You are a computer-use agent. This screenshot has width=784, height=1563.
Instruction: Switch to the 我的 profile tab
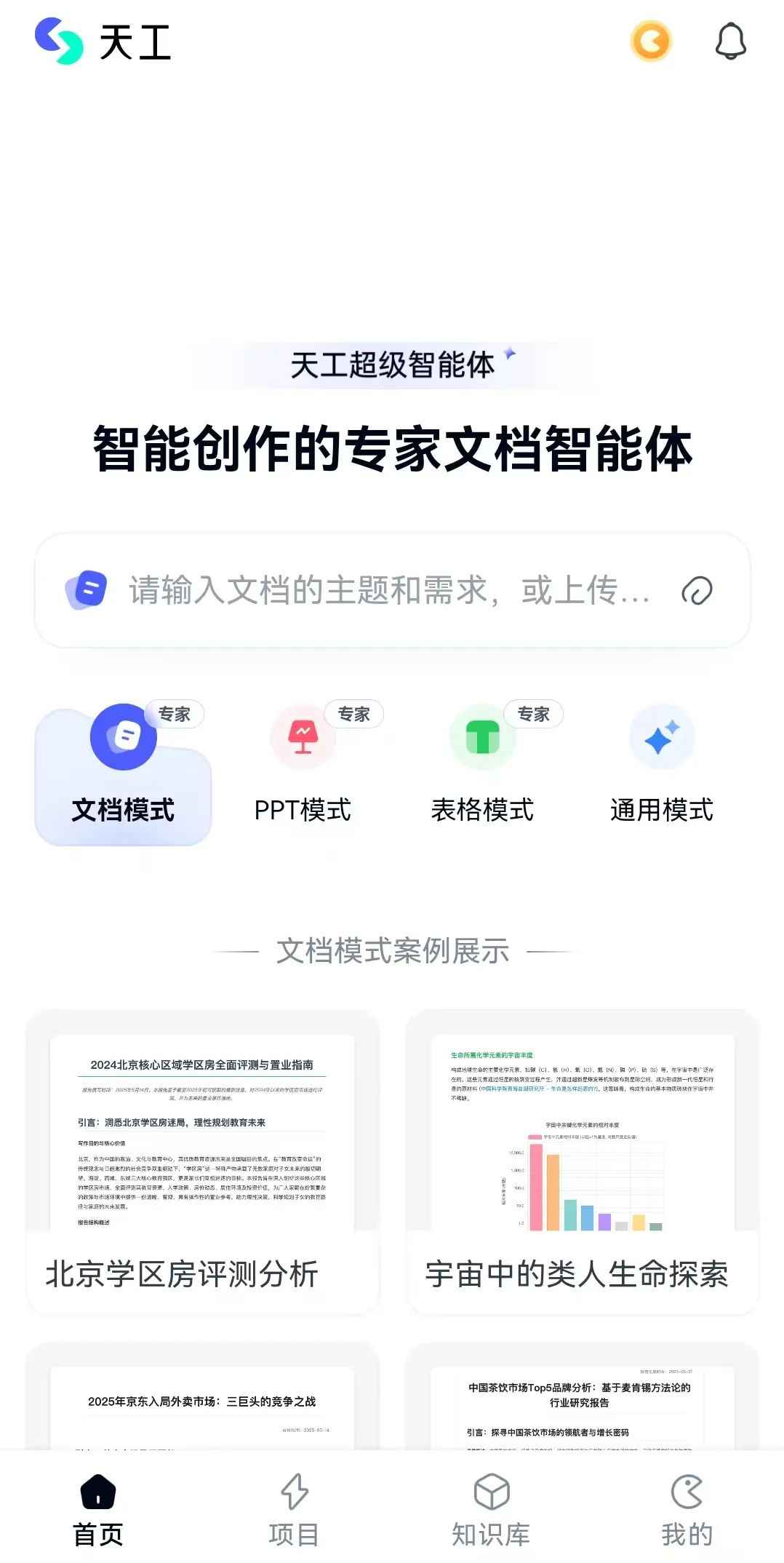[687, 1509]
